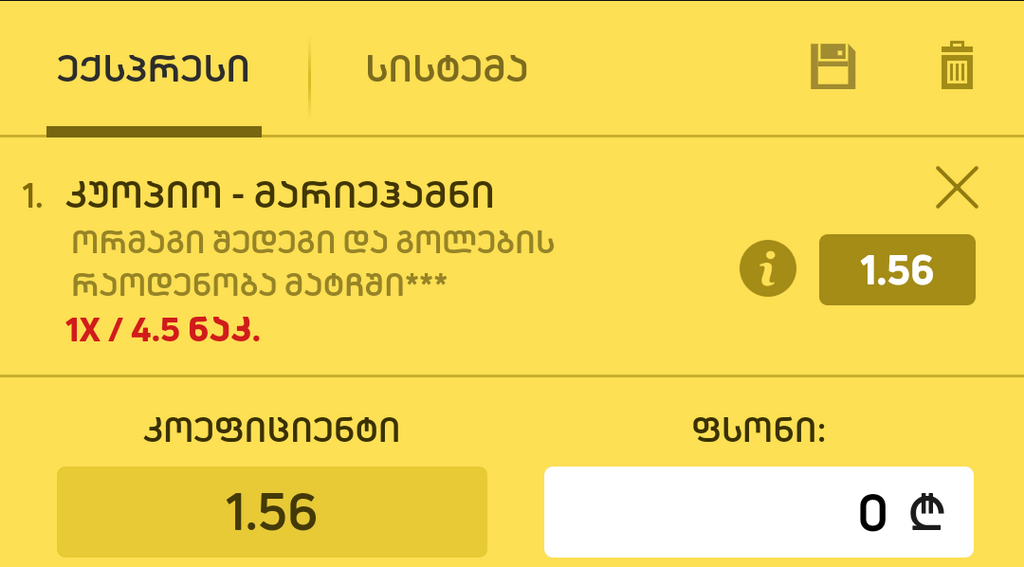The height and width of the screenshot is (567, 1024).
Task: Save the bet slip with floppy icon
Action: (832, 68)
